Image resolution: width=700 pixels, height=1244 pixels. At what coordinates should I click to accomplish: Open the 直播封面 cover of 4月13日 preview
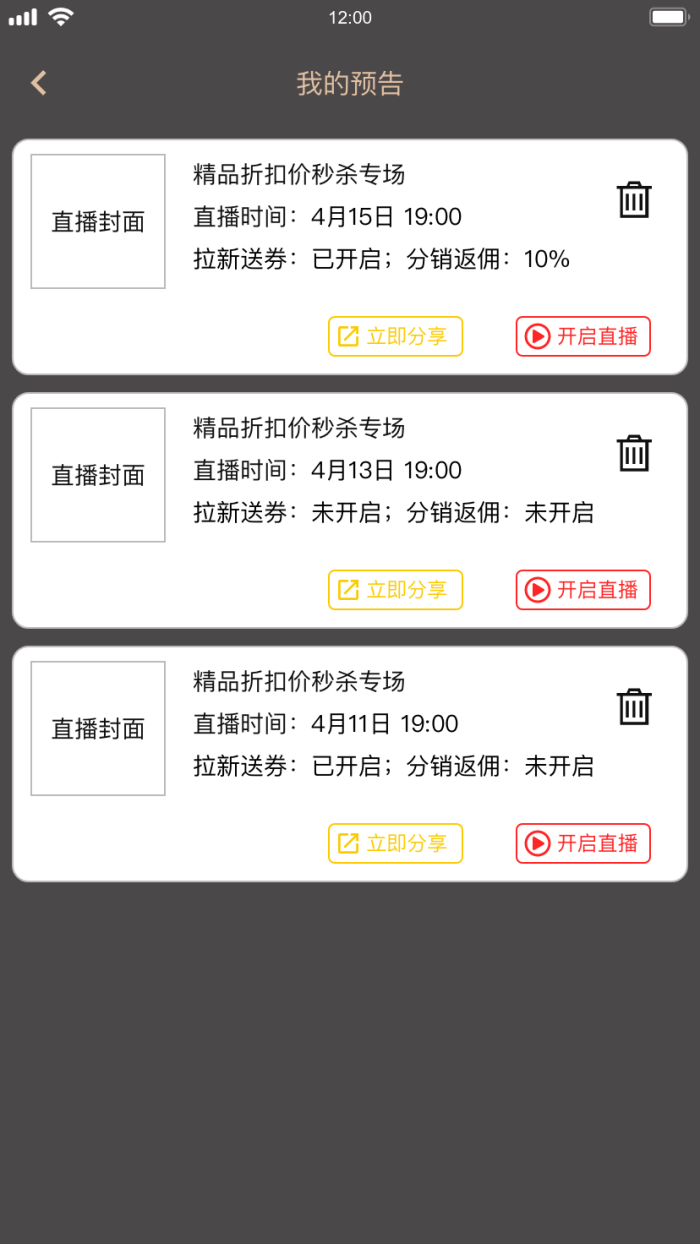tap(98, 475)
